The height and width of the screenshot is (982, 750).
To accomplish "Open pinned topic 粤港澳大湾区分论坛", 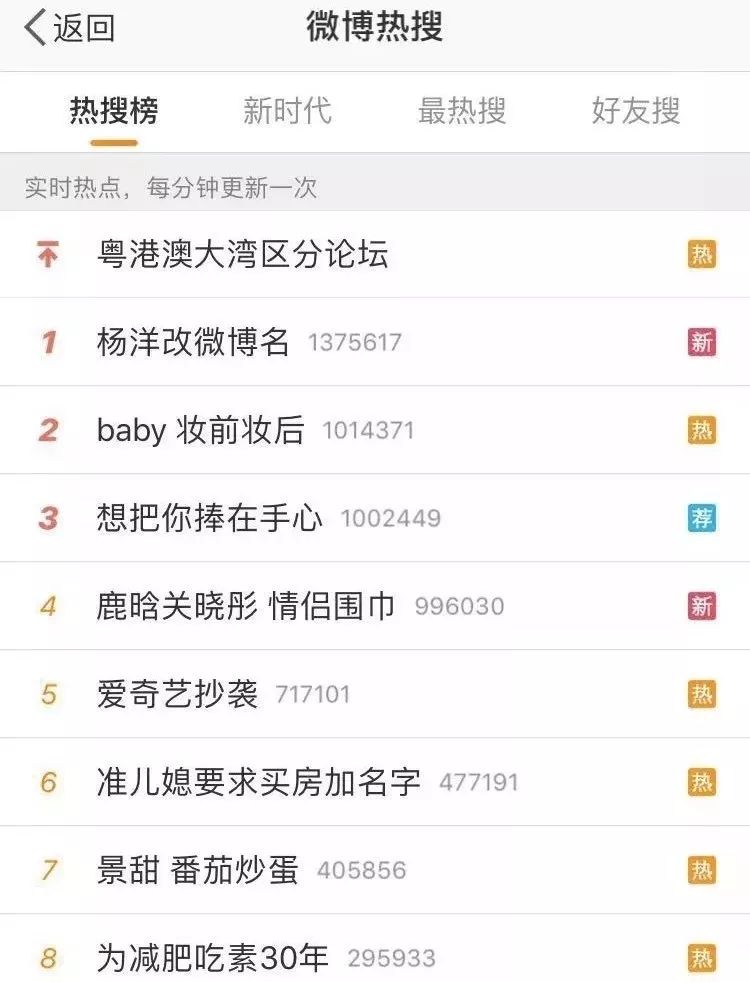I will (x=243, y=255).
